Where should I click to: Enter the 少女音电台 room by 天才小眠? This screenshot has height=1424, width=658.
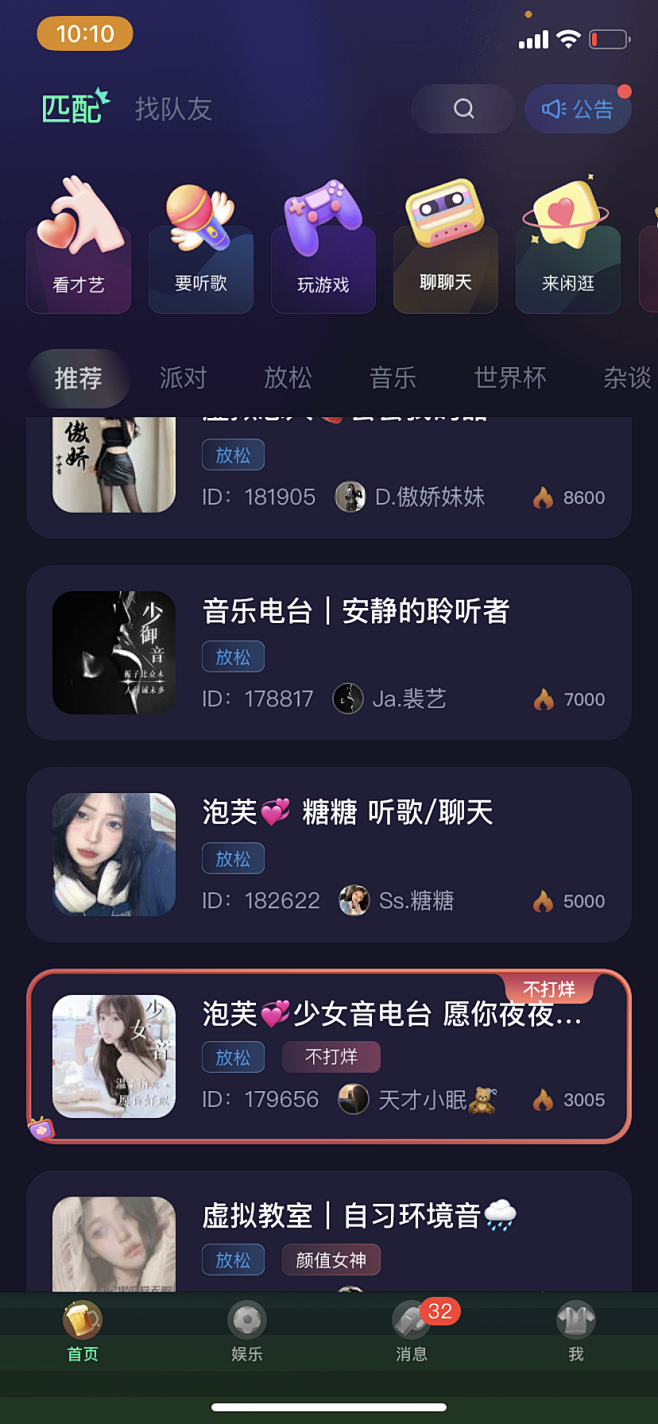(x=329, y=1056)
